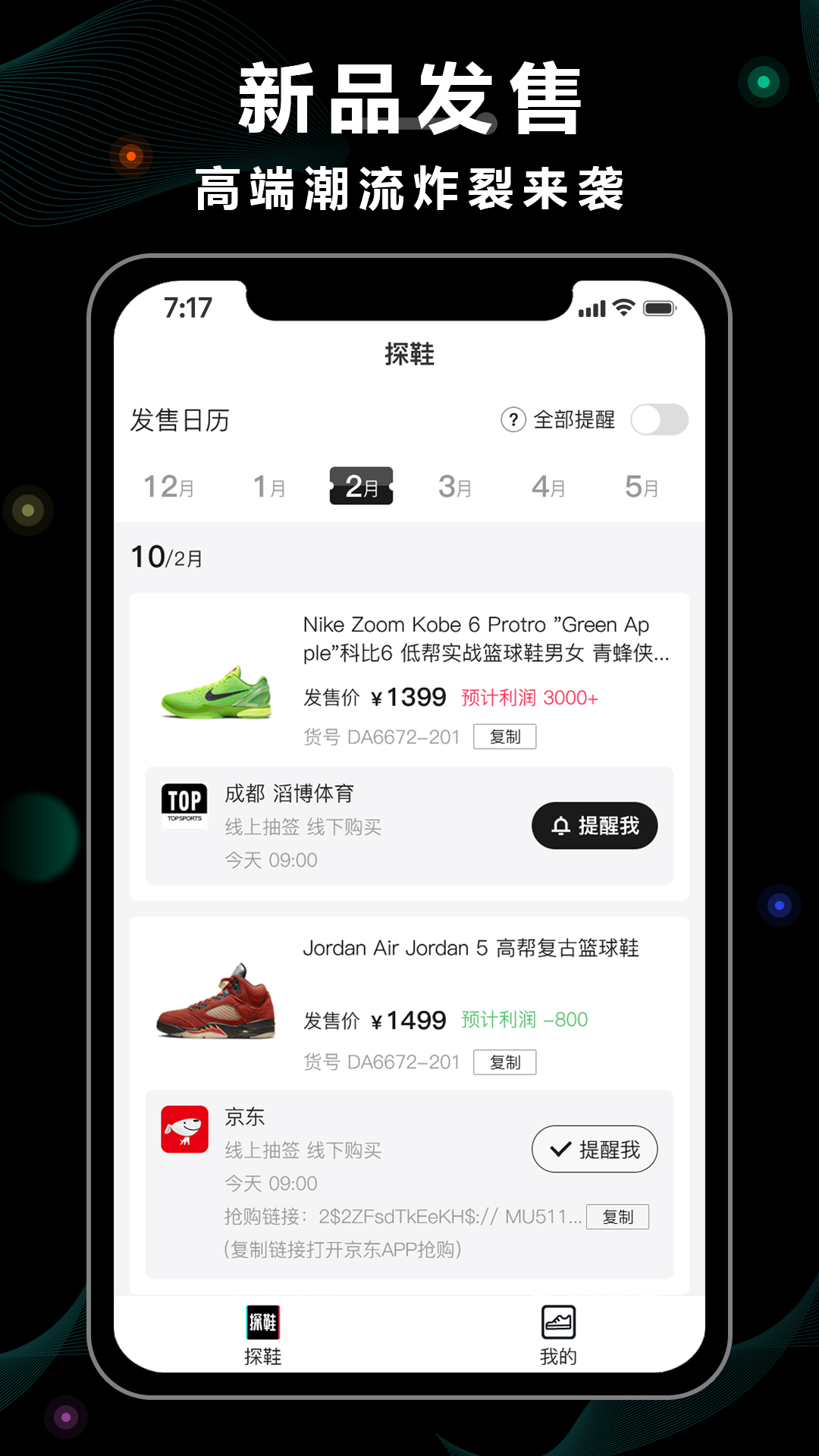Viewport: 819px width, 1456px height.
Task: Enable the 全部提醒 switch
Action: click(x=659, y=420)
